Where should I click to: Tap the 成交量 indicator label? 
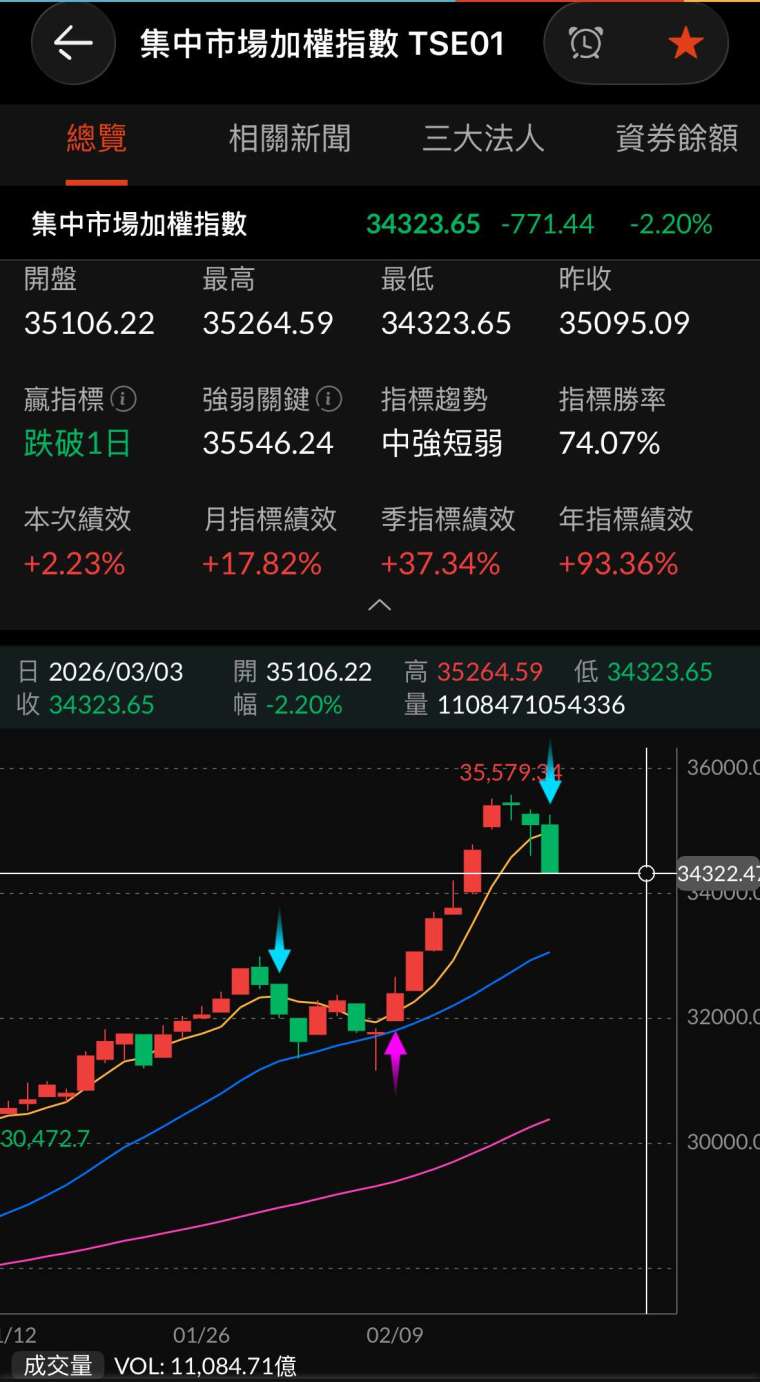click(58, 1366)
